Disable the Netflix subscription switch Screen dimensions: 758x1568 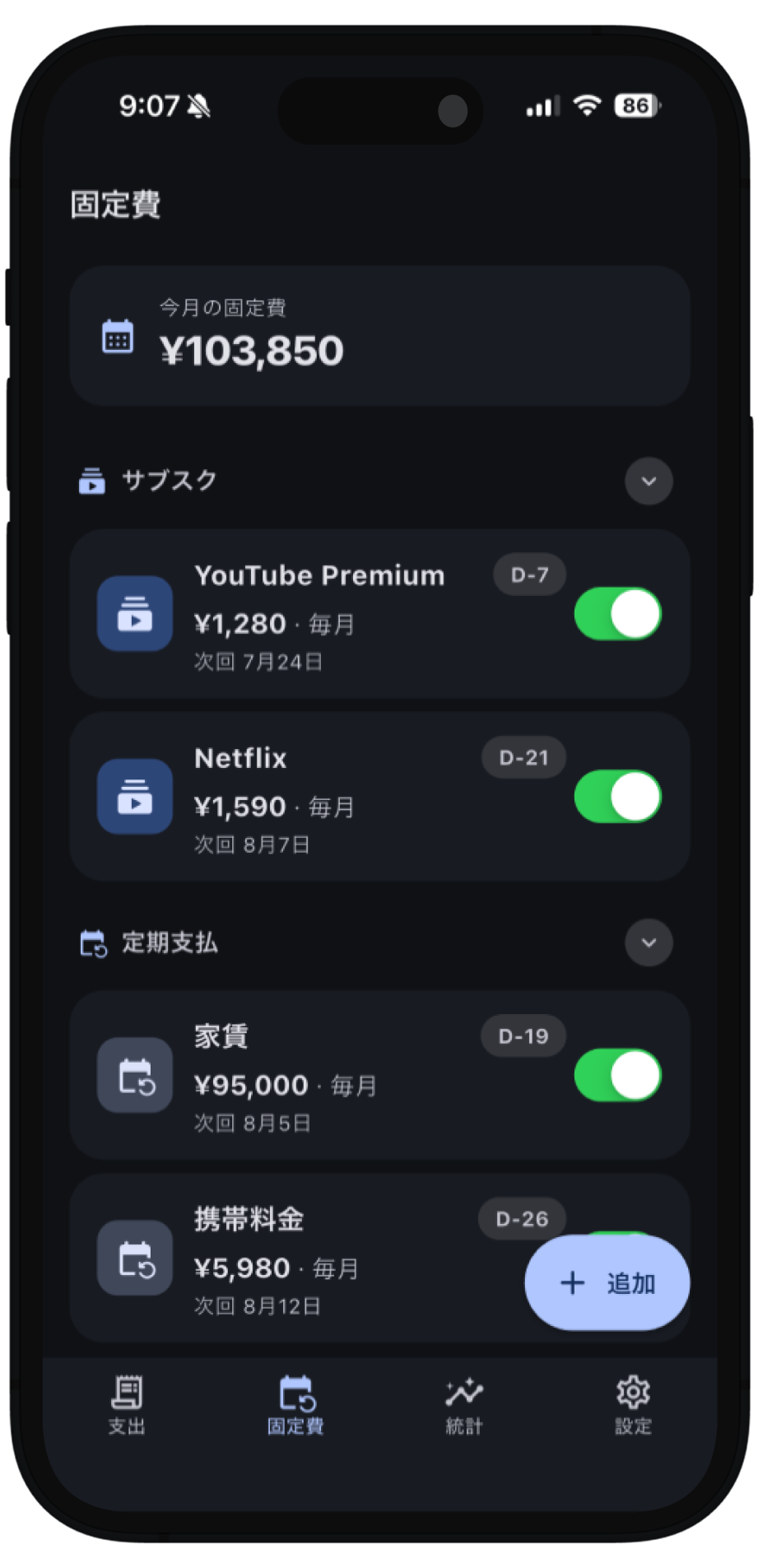point(617,797)
